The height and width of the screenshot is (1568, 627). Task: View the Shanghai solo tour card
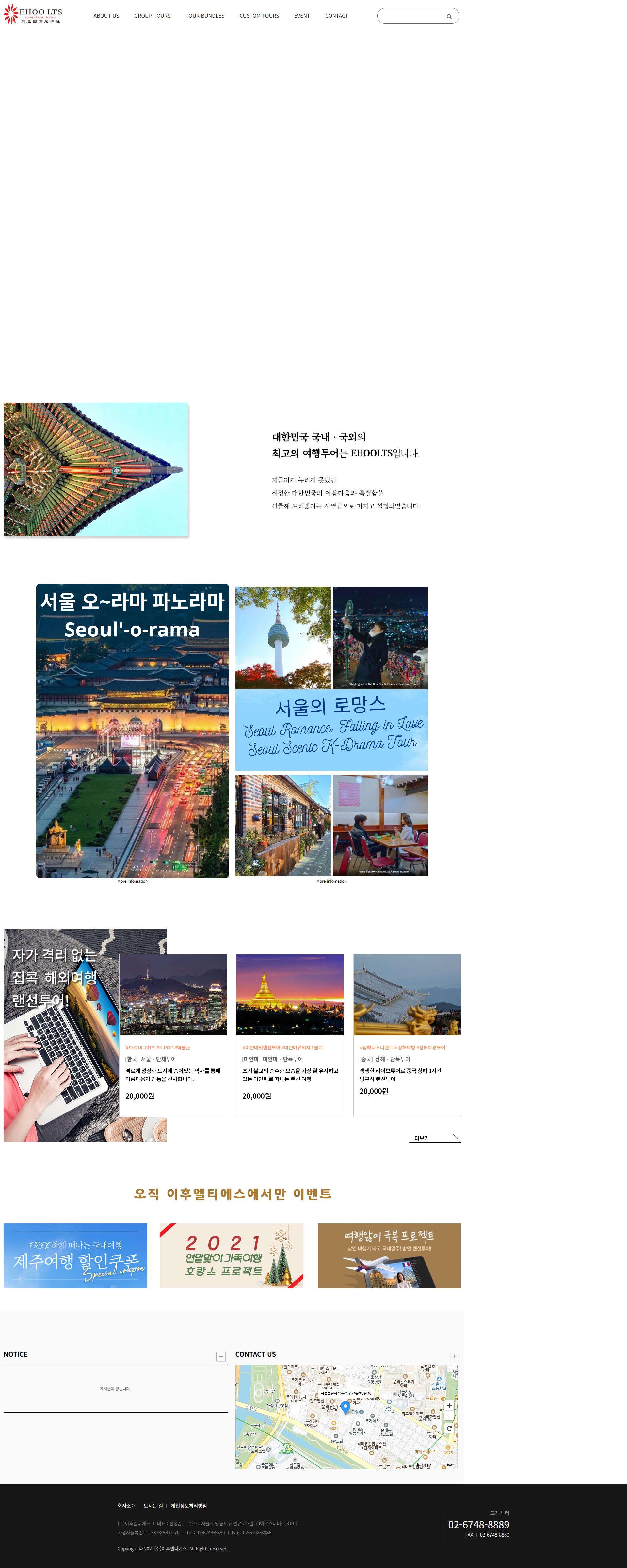407,1035
